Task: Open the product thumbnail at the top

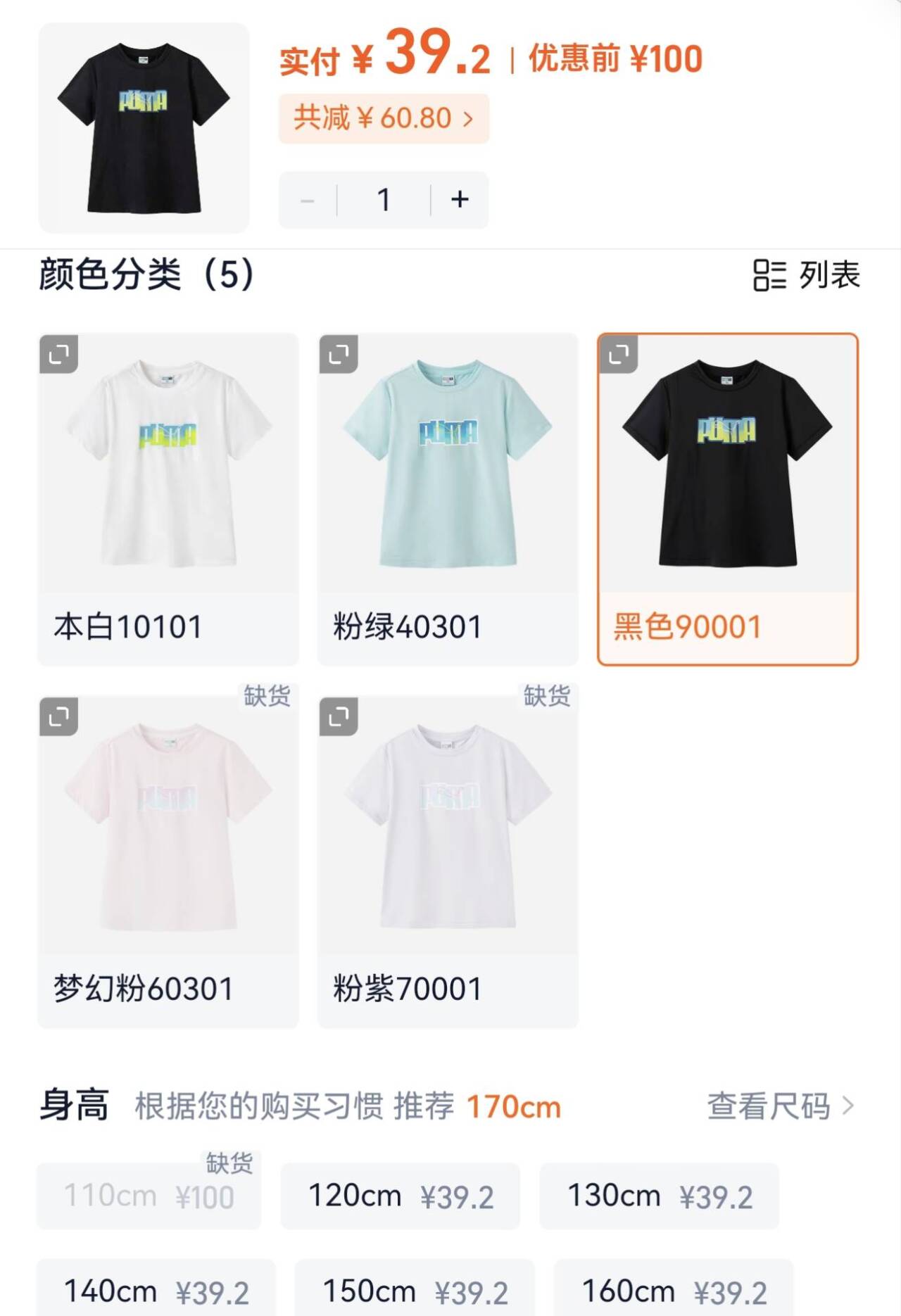Action: (144, 127)
